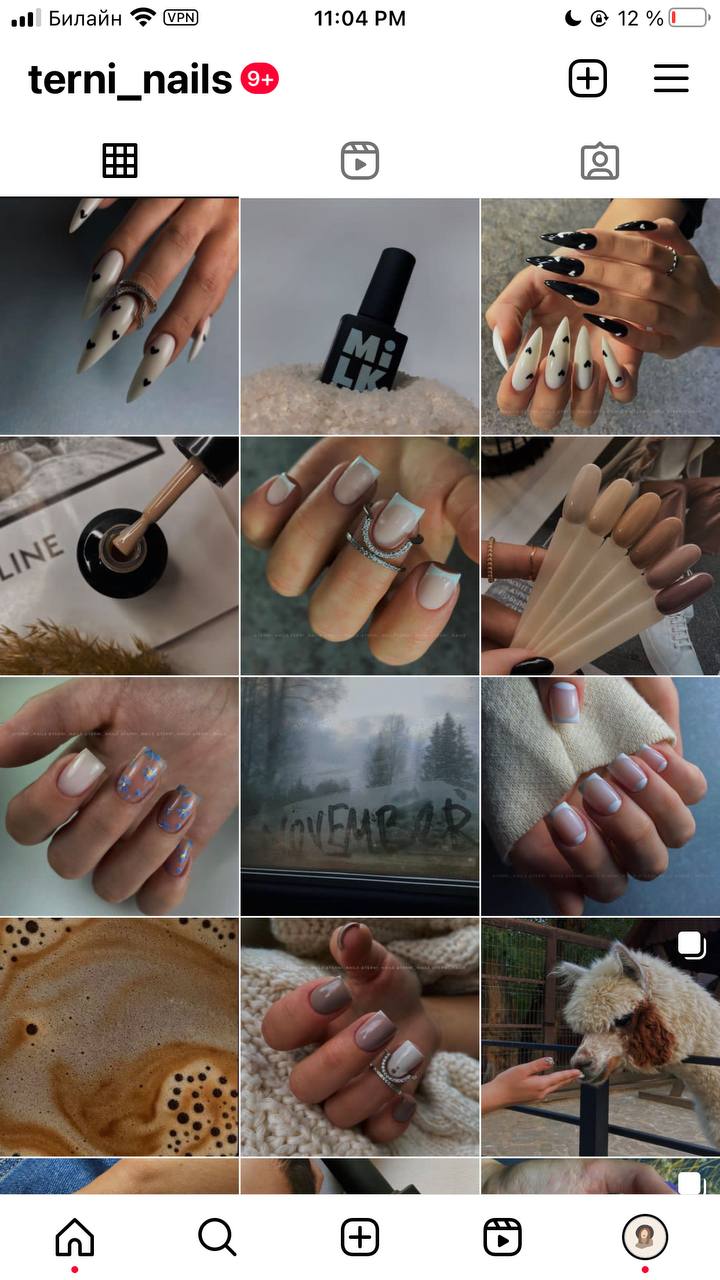Switch to the Reels tab on profile
This screenshot has height=1280, width=720.
[360, 161]
